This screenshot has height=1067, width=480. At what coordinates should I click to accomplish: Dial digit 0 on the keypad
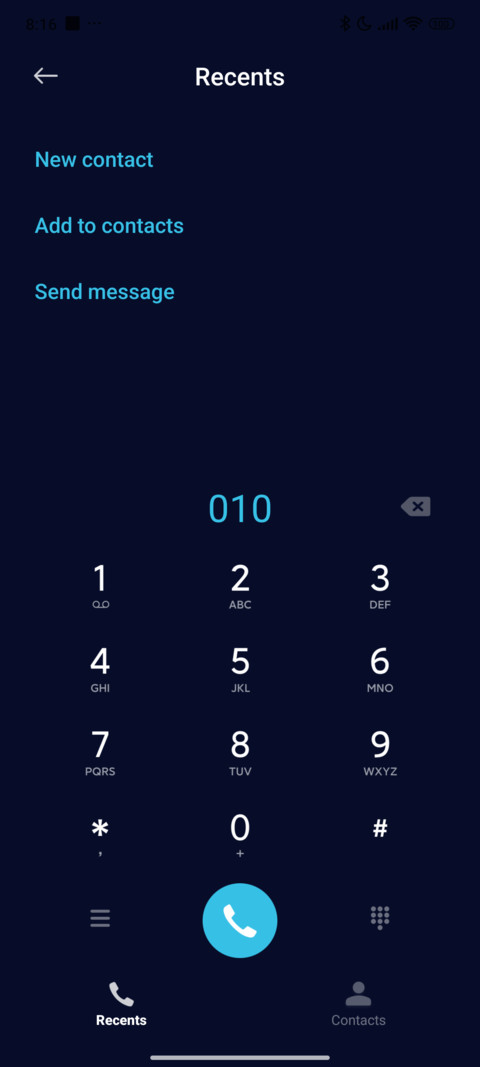[x=240, y=836]
